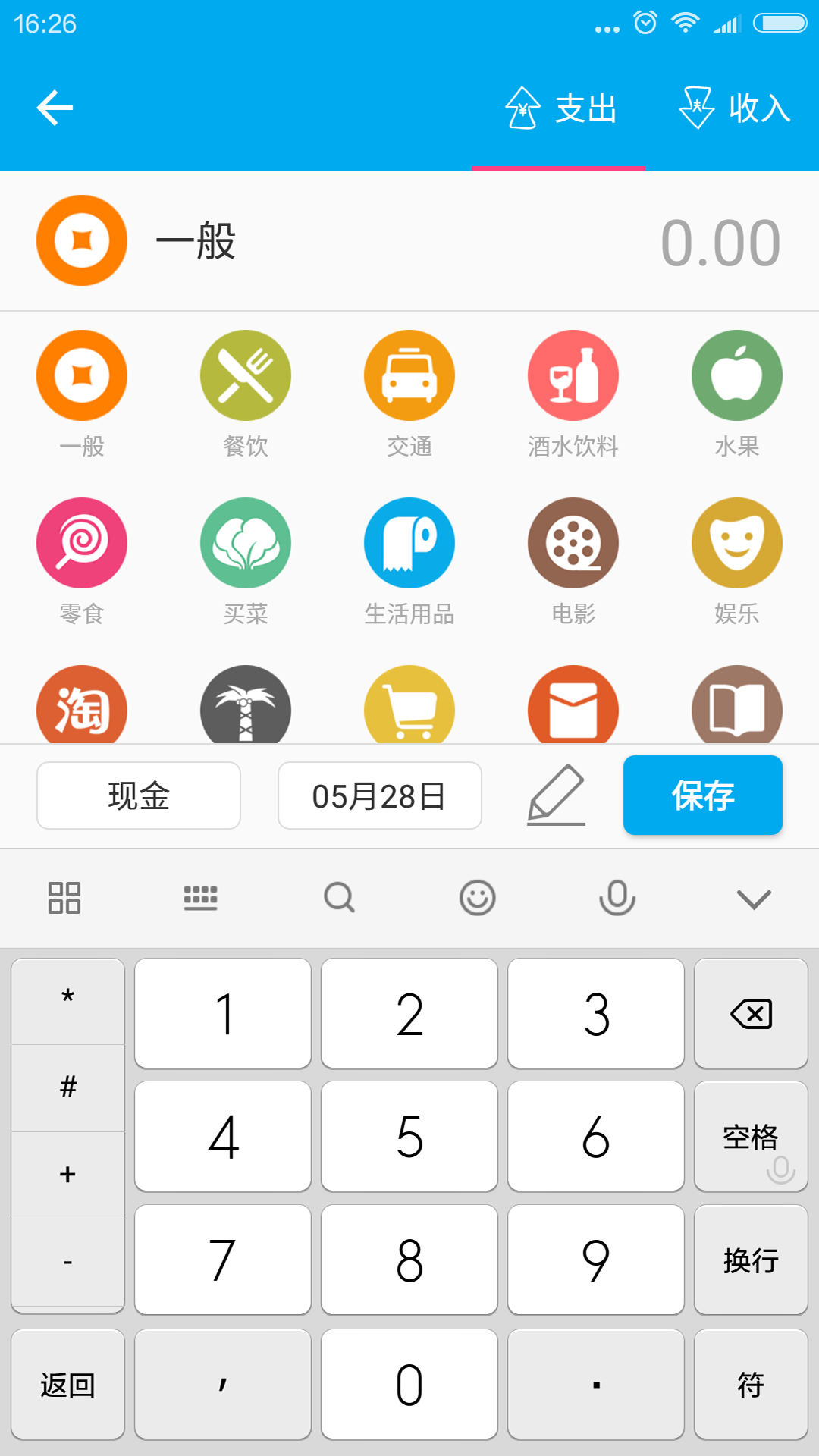
Task: Open the 现金 payment method selector
Action: point(138,795)
